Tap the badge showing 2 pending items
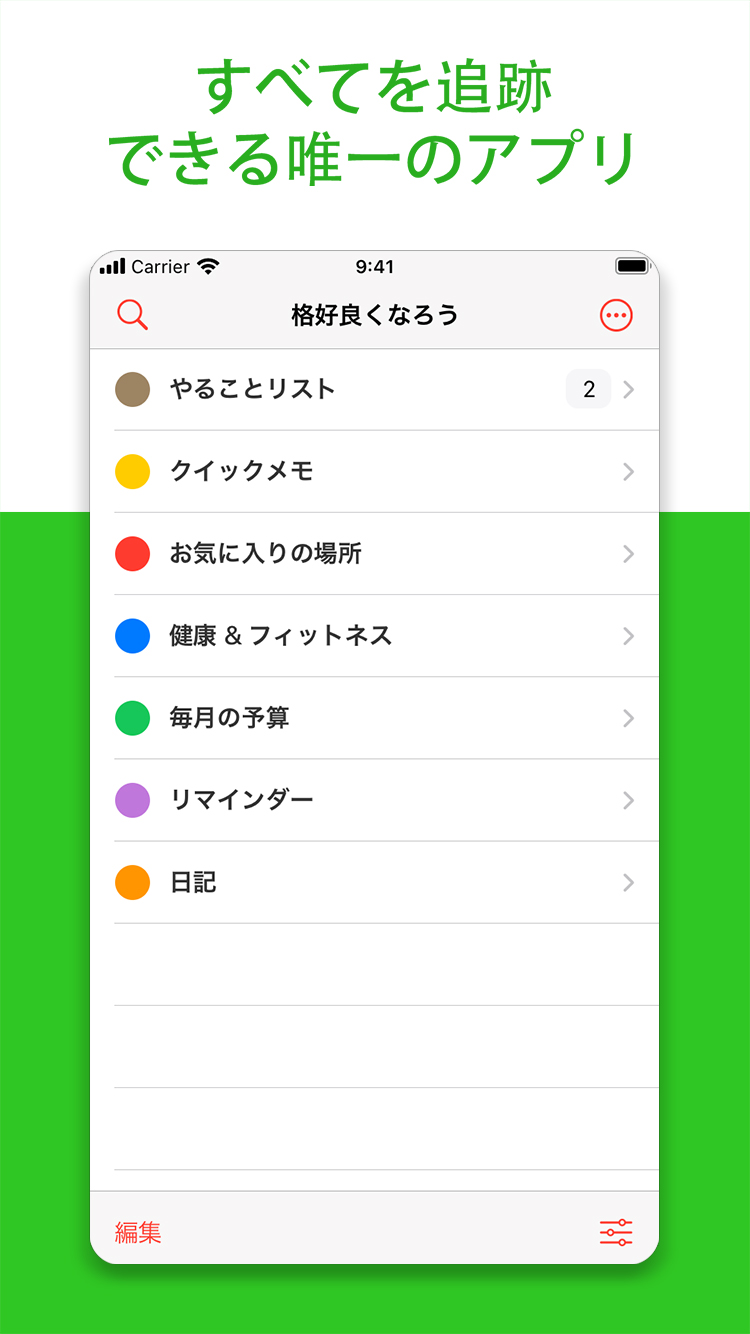Viewport: 750px width, 1334px height. point(588,389)
